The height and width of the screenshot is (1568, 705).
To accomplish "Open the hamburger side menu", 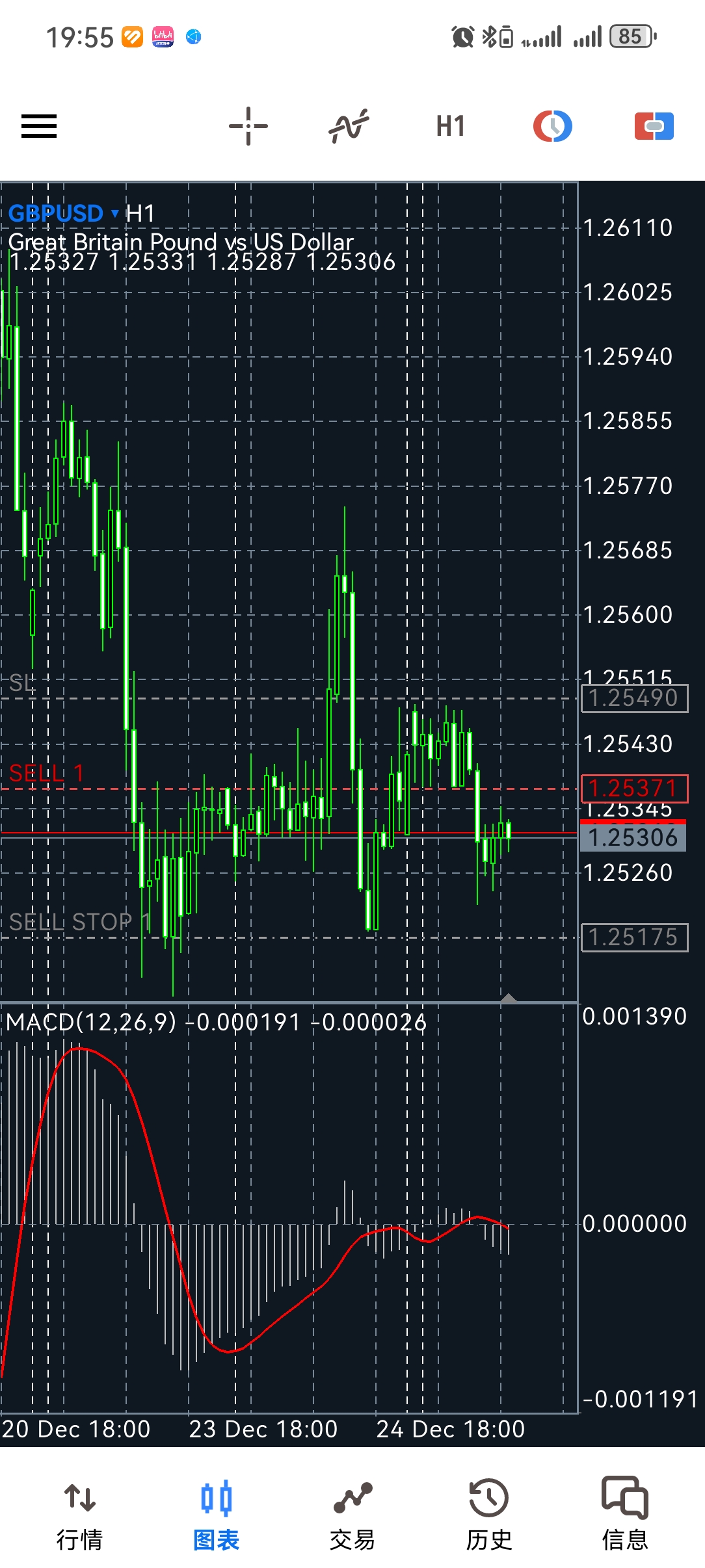I will (39, 126).
